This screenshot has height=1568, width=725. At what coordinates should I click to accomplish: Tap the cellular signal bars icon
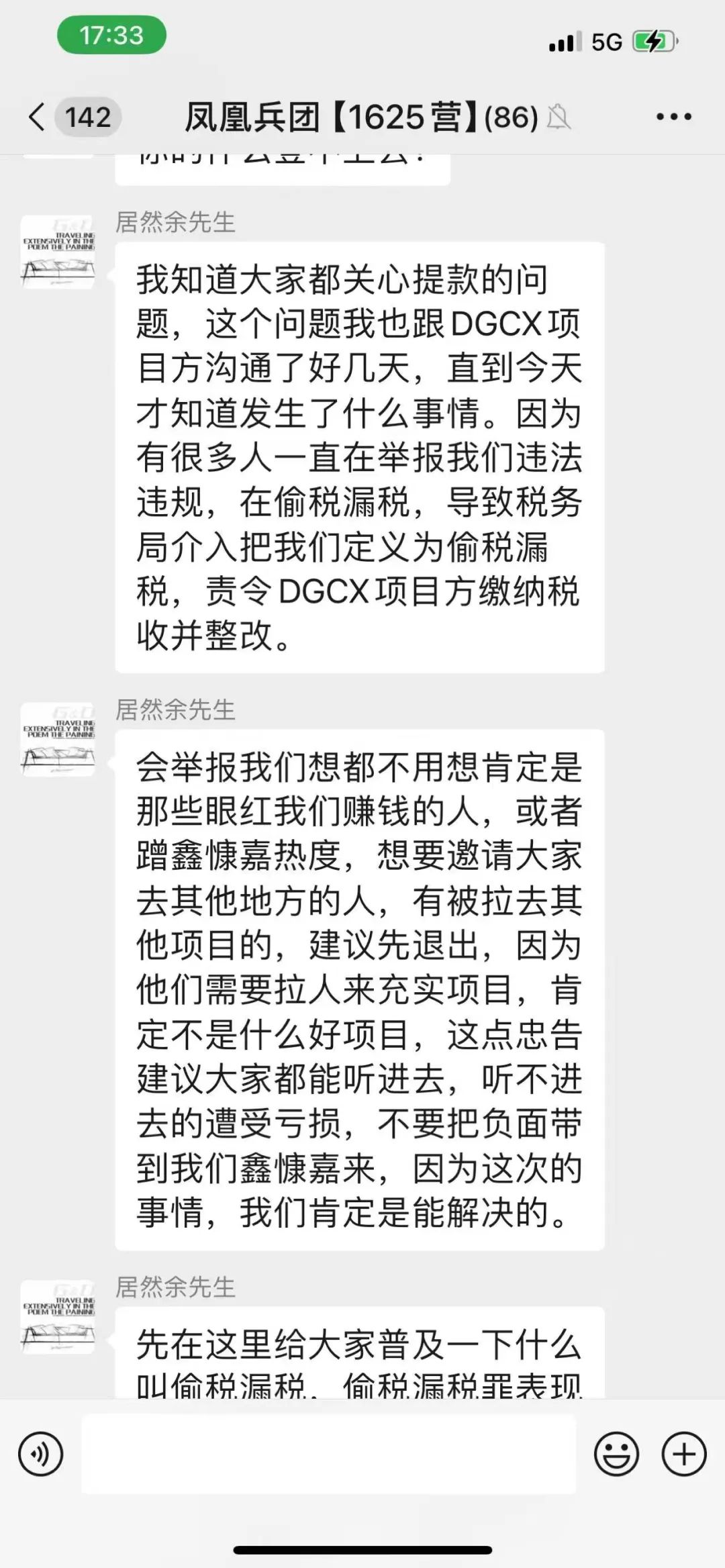click(564, 42)
